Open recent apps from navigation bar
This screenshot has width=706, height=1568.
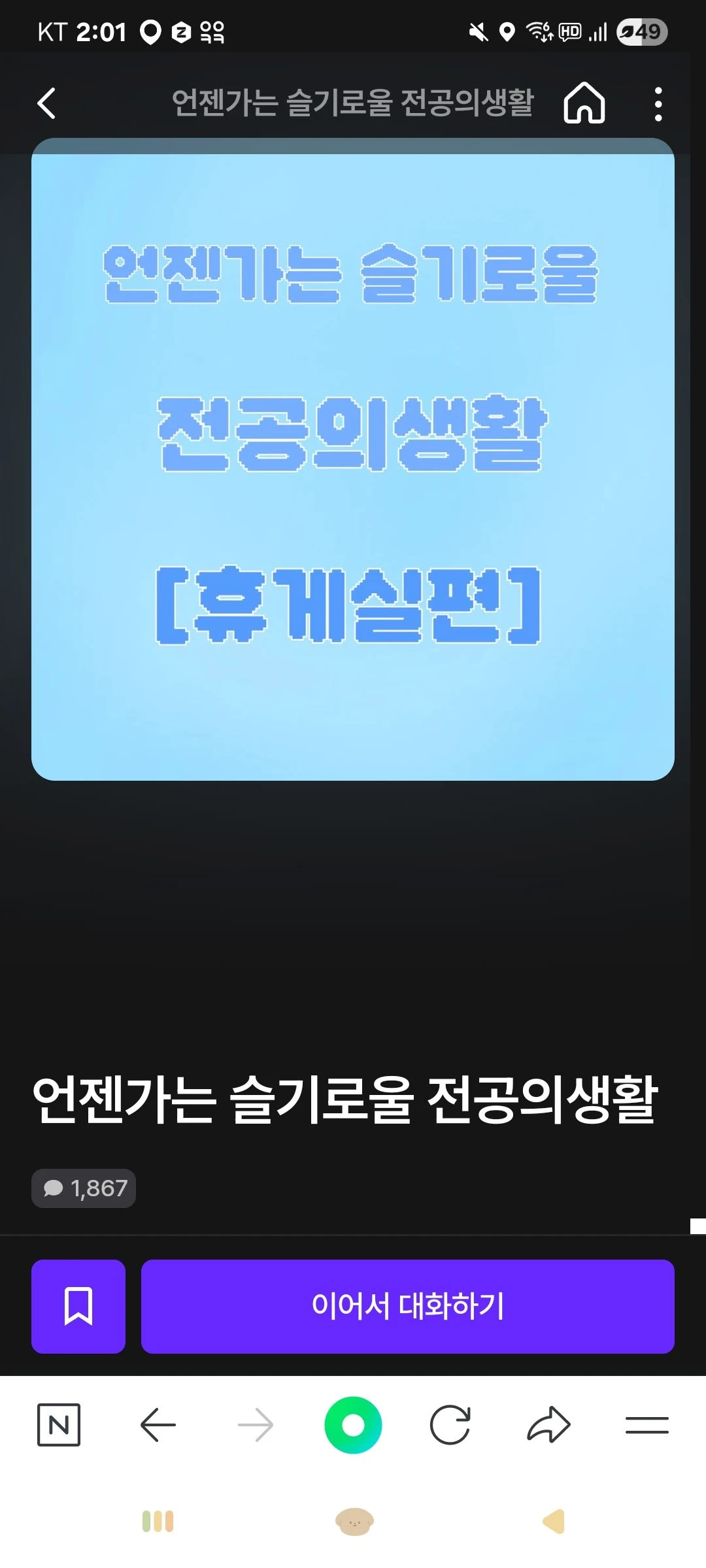(x=158, y=1522)
